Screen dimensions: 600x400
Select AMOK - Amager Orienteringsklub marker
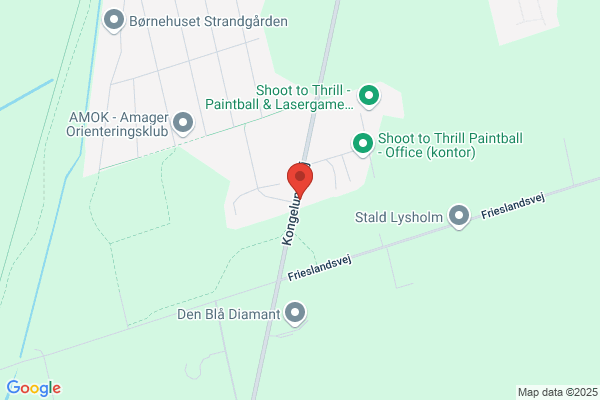tap(183, 123)
